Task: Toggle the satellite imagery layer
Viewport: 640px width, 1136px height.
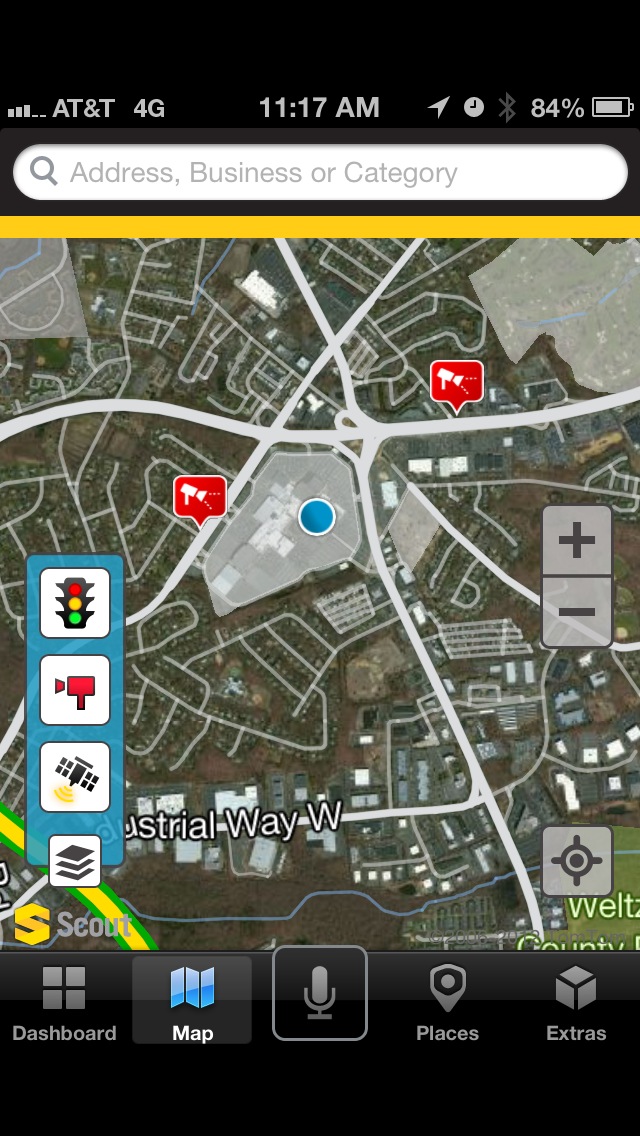Action: 75,777
